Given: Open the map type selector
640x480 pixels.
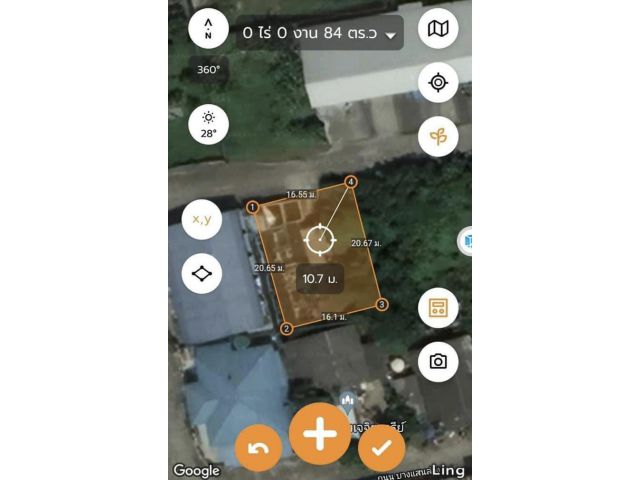Looking at the screenshot, I should 438,29.
